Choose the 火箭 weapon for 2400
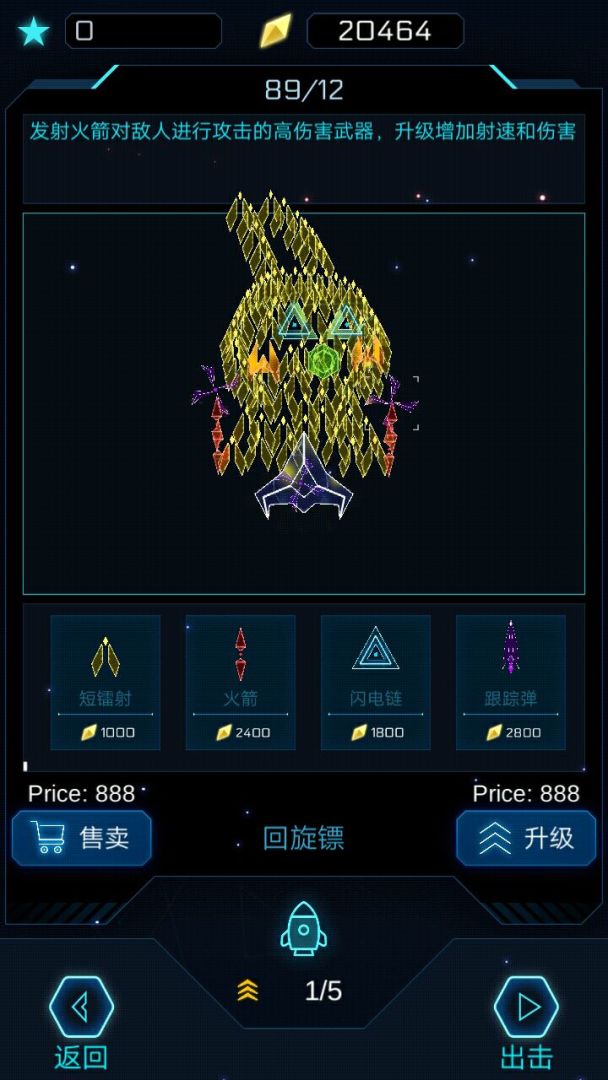 click(240, 682)
